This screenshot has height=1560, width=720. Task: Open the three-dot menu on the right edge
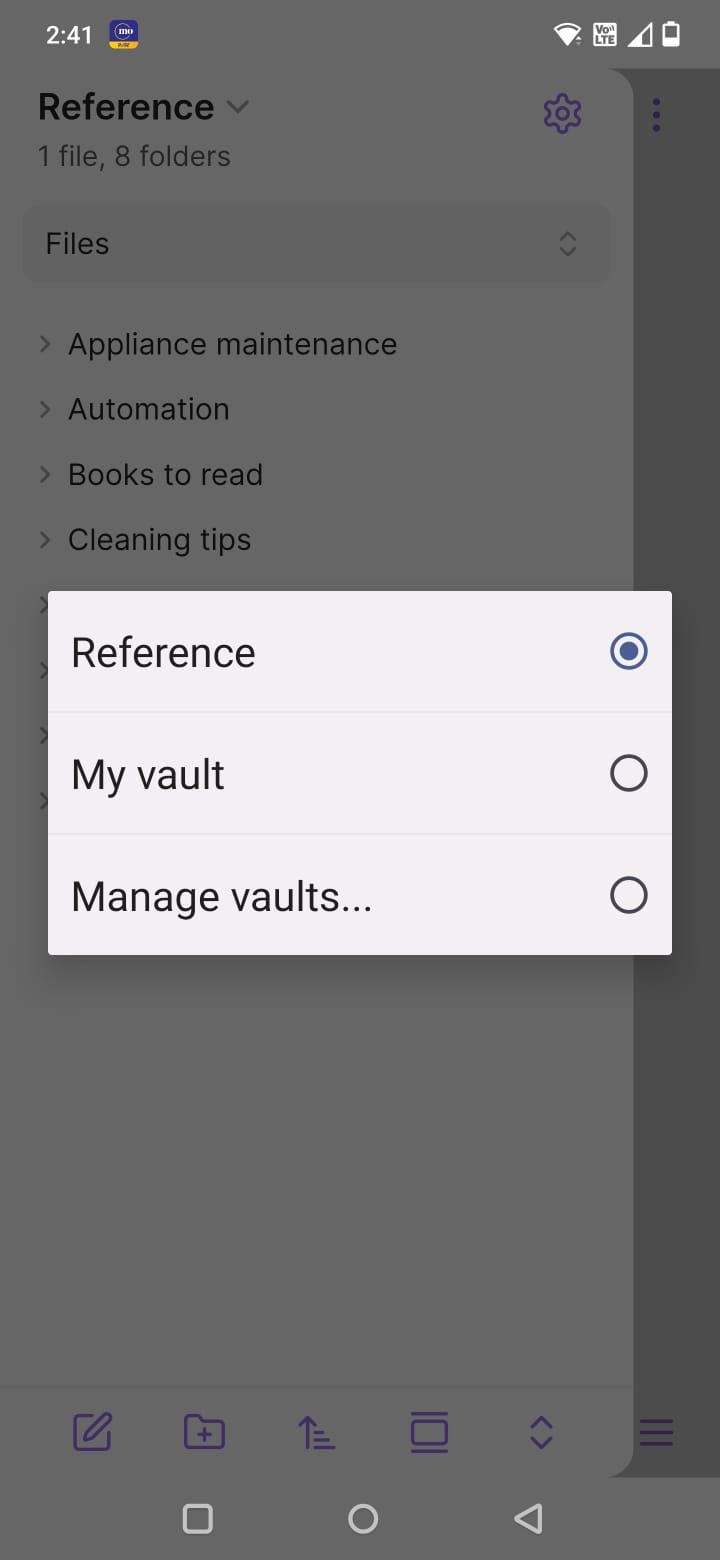[x=656, y=114]
